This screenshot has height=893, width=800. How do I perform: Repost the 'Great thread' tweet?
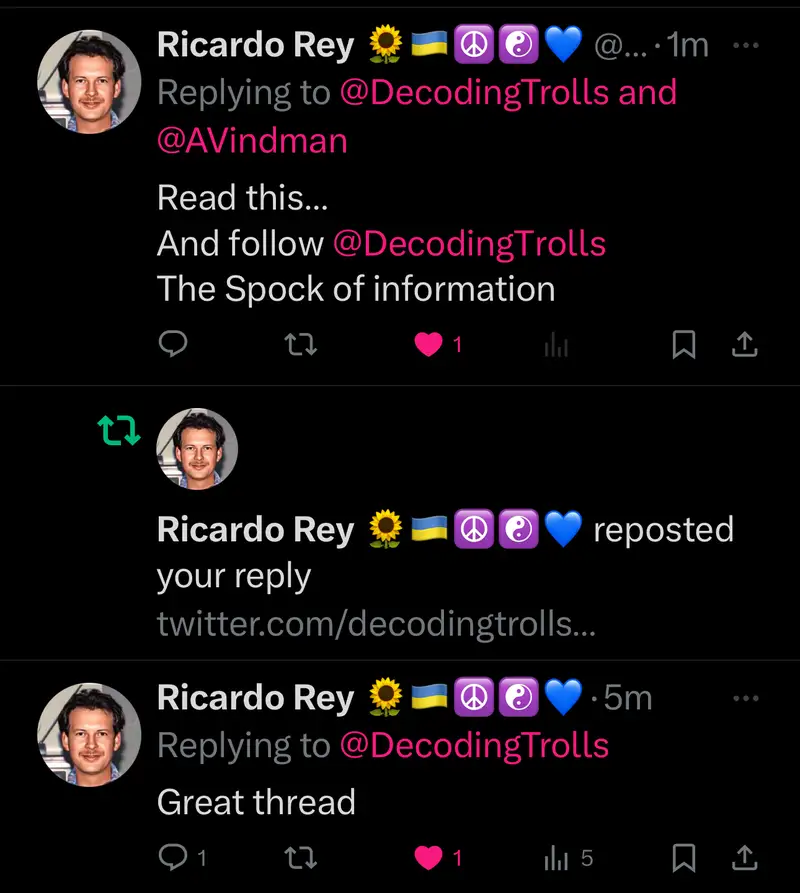[x=300, y=857]
